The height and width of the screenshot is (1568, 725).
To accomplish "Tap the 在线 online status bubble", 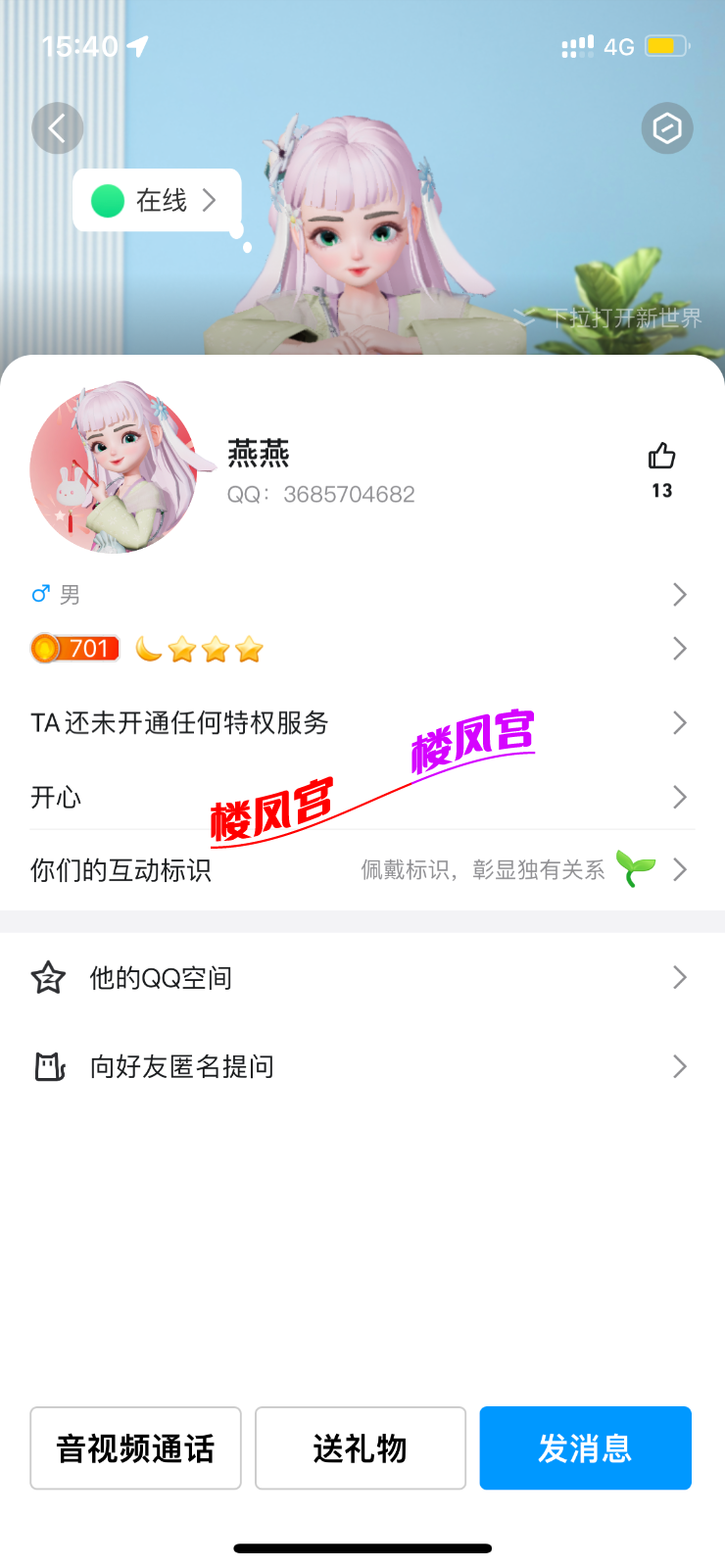I will [157, 201].
